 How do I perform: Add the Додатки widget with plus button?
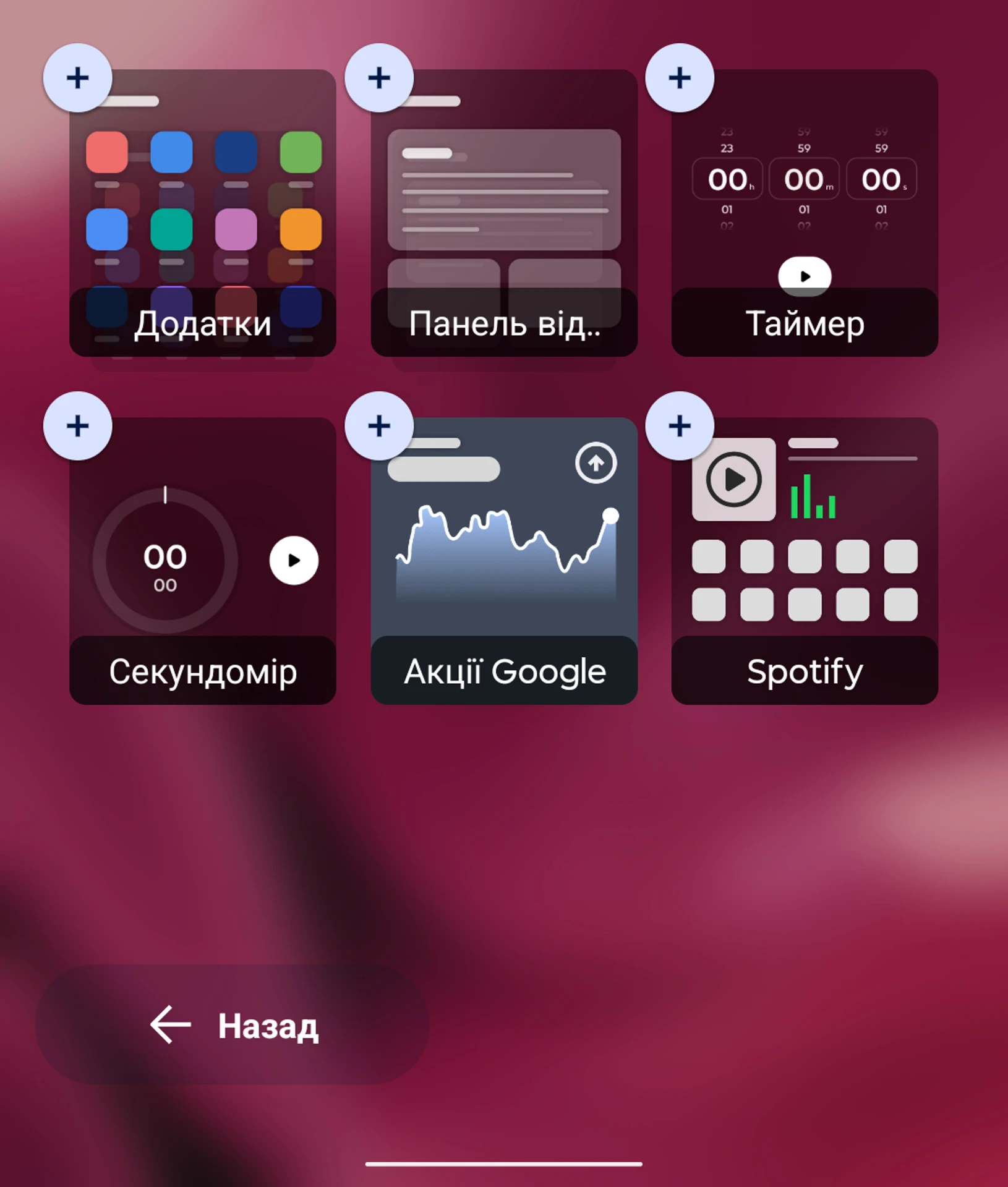click(78, 78)
